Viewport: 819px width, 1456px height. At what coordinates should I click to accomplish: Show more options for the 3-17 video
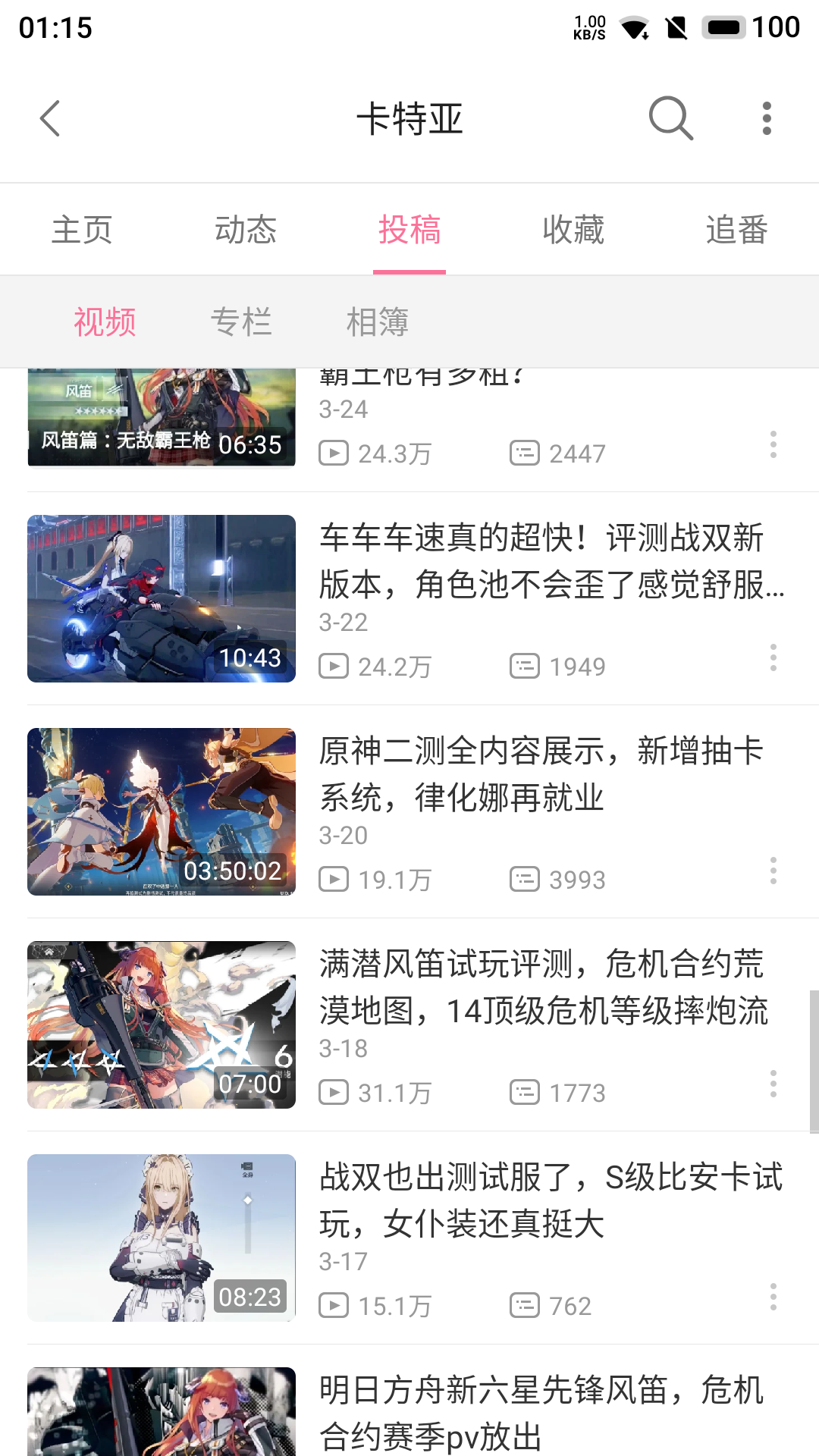773,1297
